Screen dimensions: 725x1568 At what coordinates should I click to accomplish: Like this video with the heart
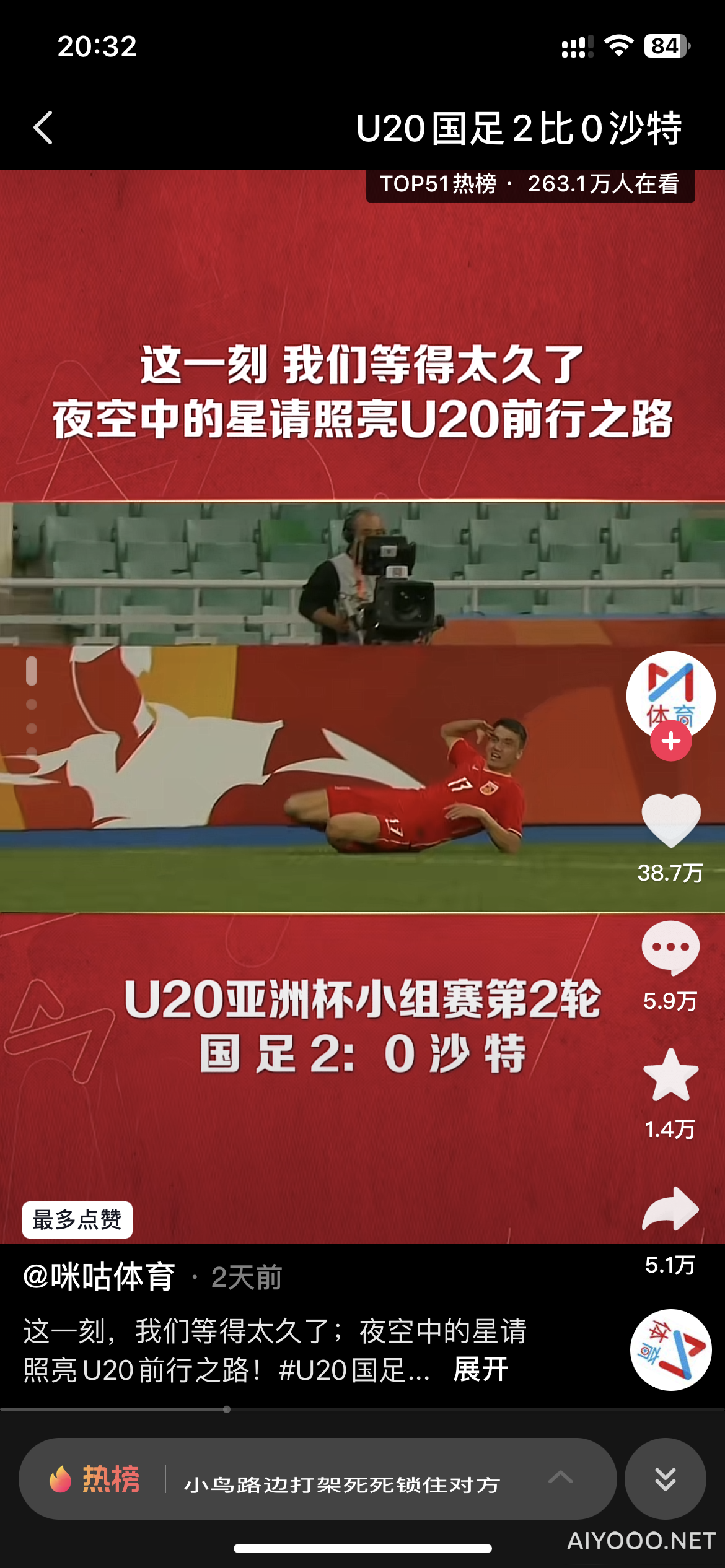point(670,820)
